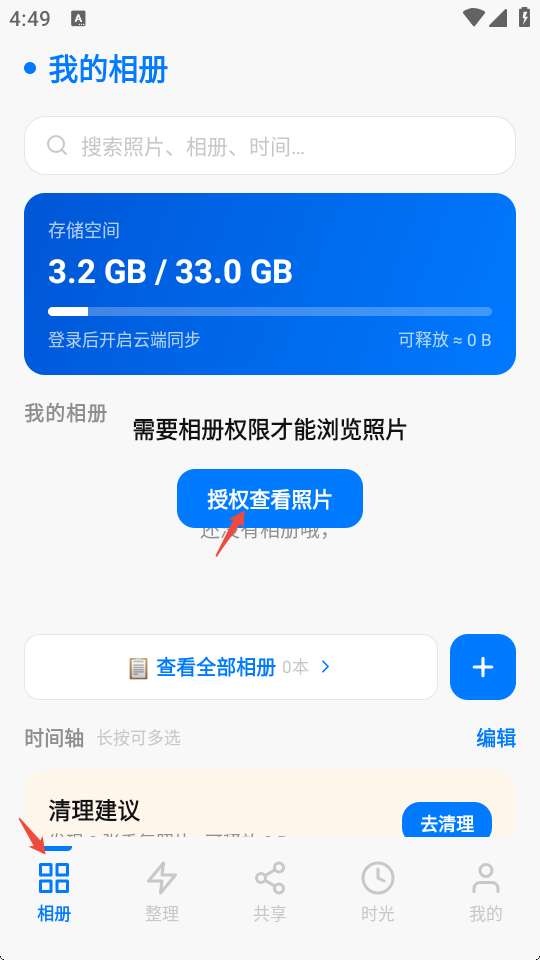Switch to the 时光 tab
The height and width of the screenshot is (960, 540).
tap(377, 892)
